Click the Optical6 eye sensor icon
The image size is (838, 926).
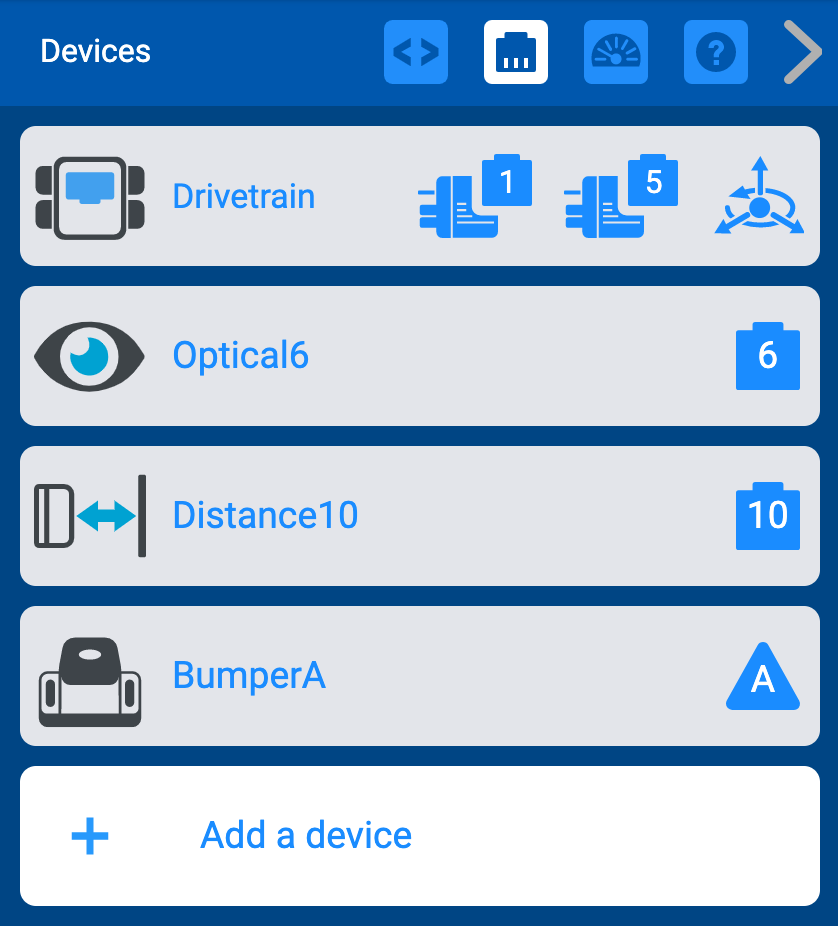(89, 355)
